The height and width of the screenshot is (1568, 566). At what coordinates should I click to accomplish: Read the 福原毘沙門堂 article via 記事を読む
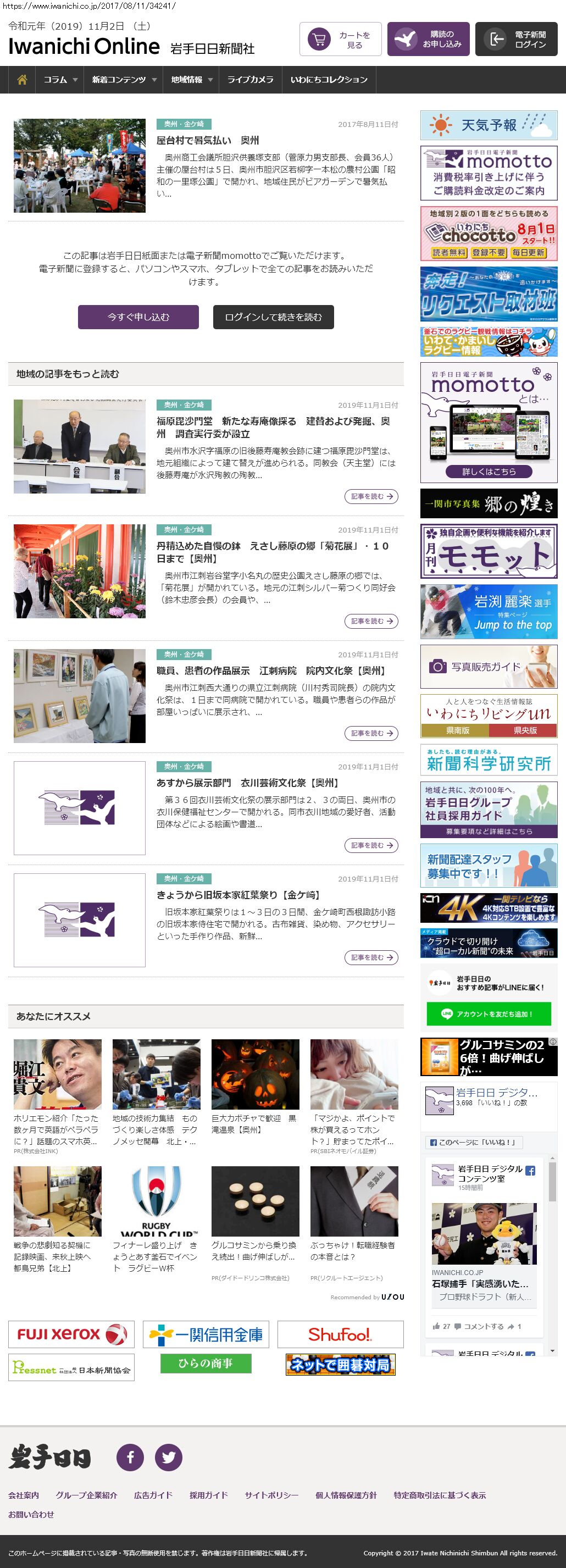click(x=370, y=497)
